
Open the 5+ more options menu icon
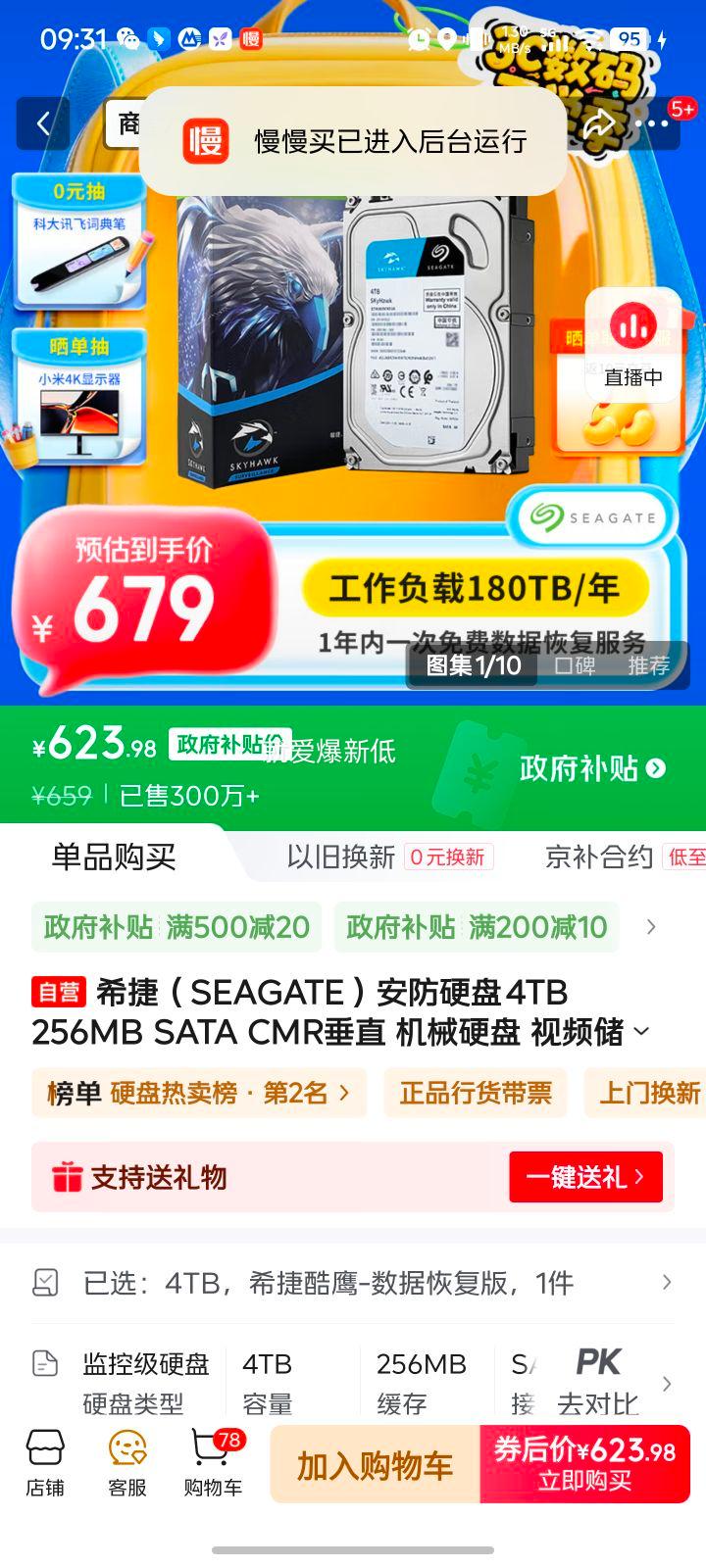click(x=650, y=122)
